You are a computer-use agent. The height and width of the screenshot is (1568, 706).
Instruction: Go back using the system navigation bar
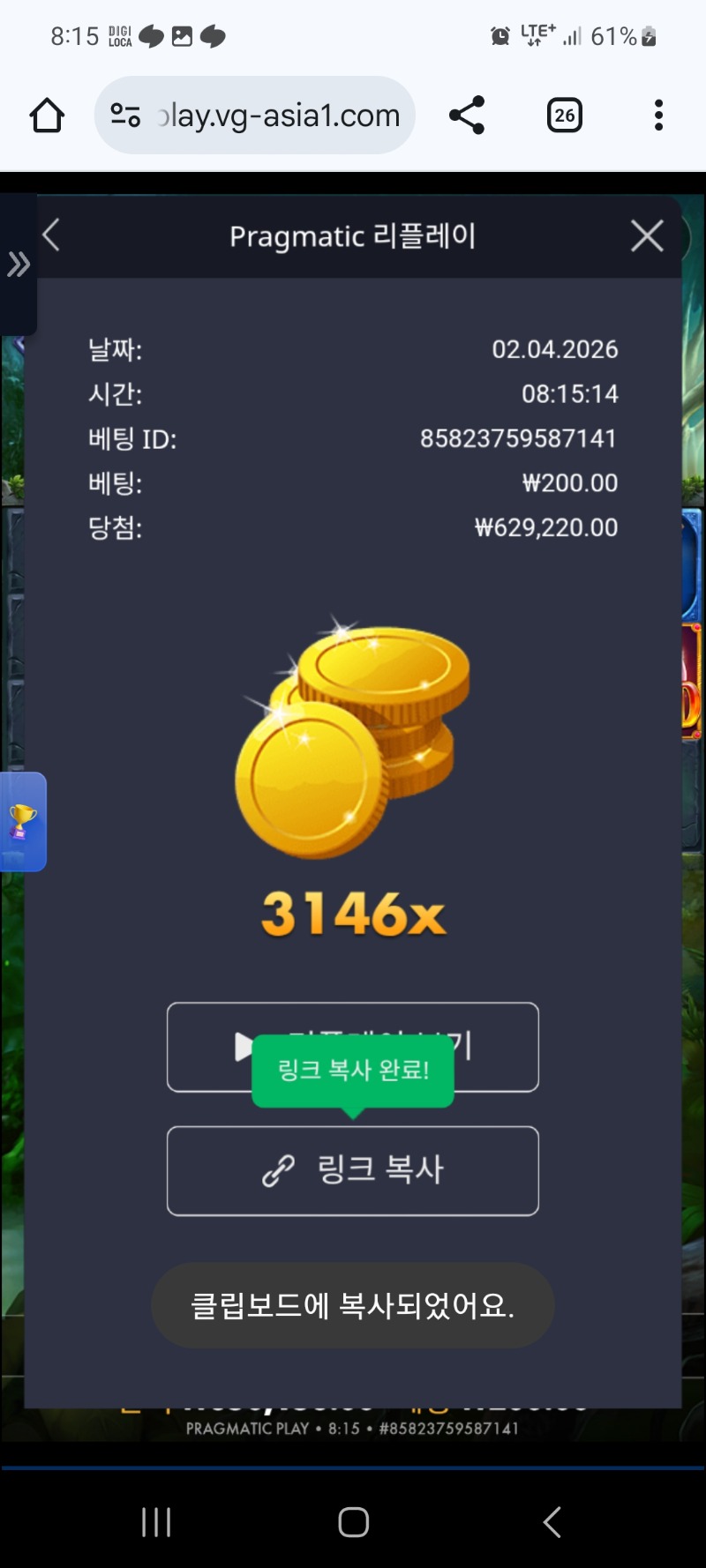pos(552,1521)
